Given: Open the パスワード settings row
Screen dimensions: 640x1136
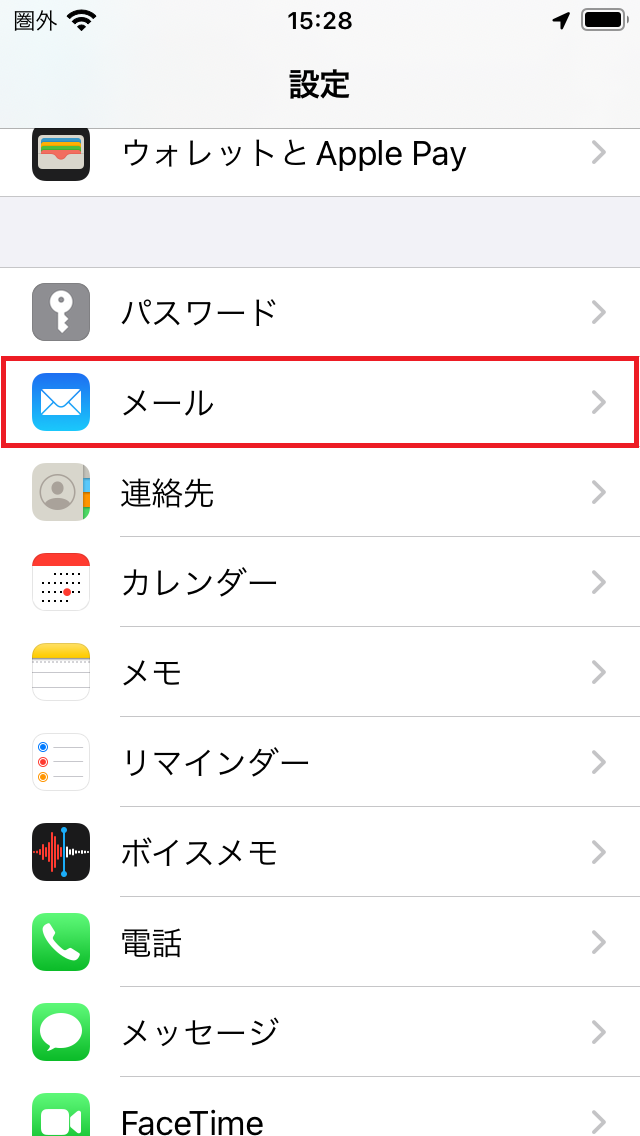Looking at the screenshot, I should coord(320,313).
